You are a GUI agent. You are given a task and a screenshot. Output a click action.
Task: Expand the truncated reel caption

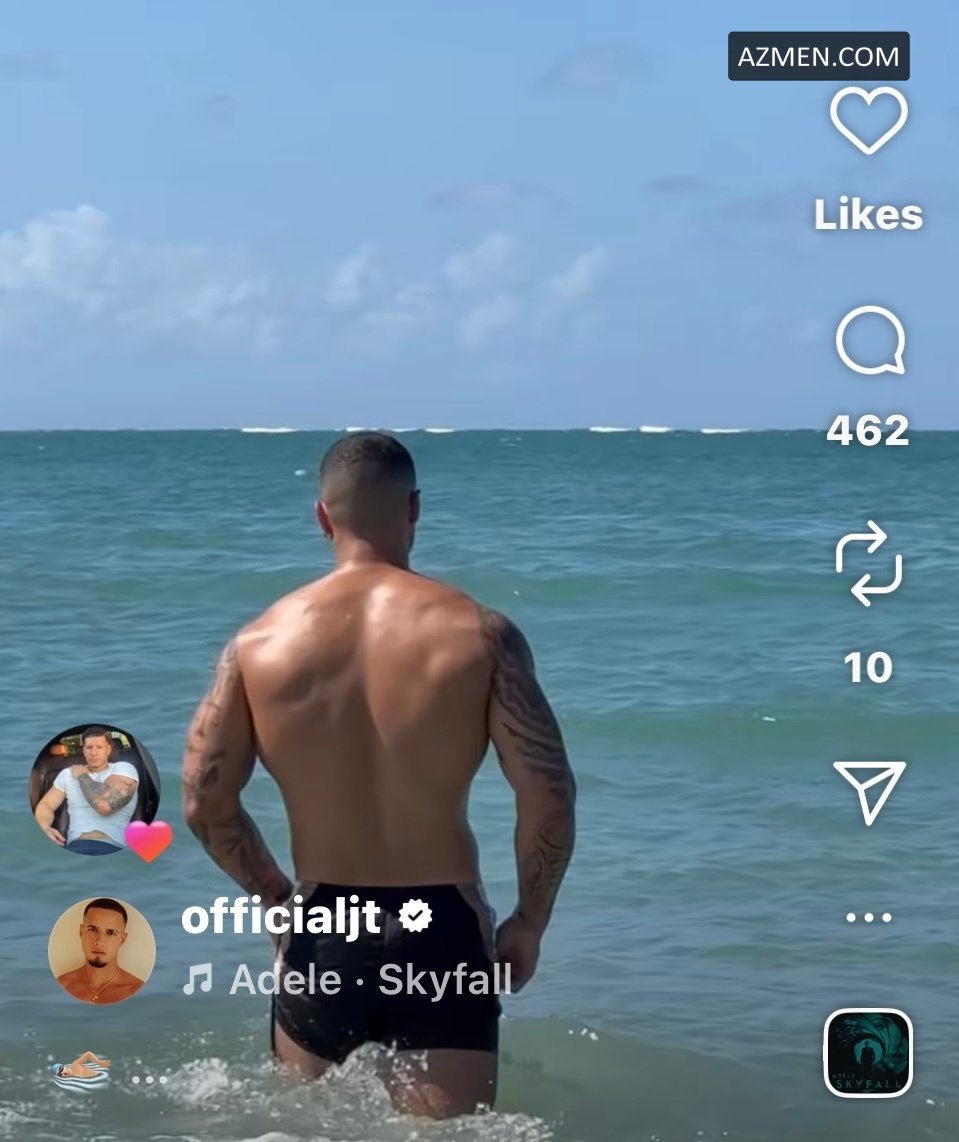pos(148,1080)
